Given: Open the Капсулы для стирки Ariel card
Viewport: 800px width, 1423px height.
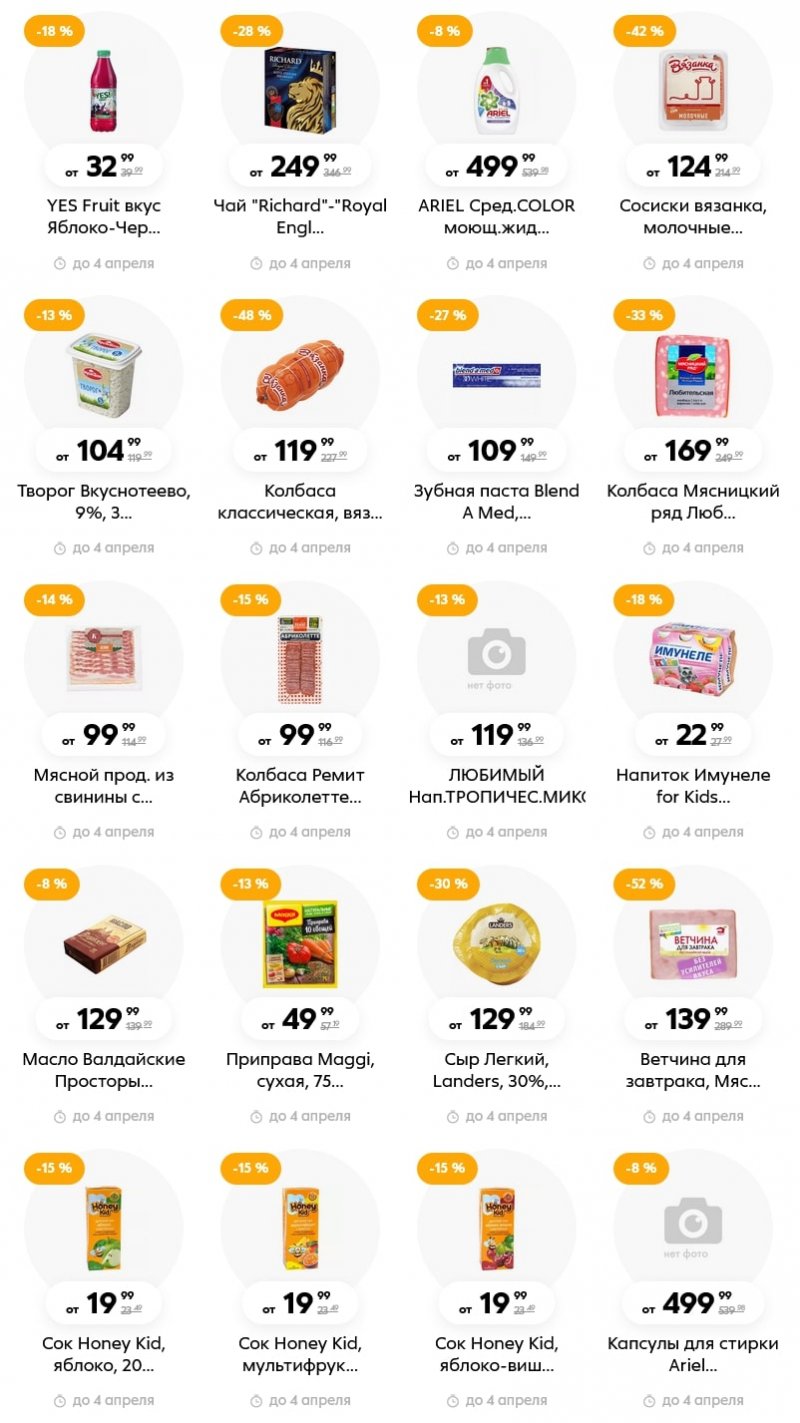Looking at the screenshot, I should [693, 1353].
